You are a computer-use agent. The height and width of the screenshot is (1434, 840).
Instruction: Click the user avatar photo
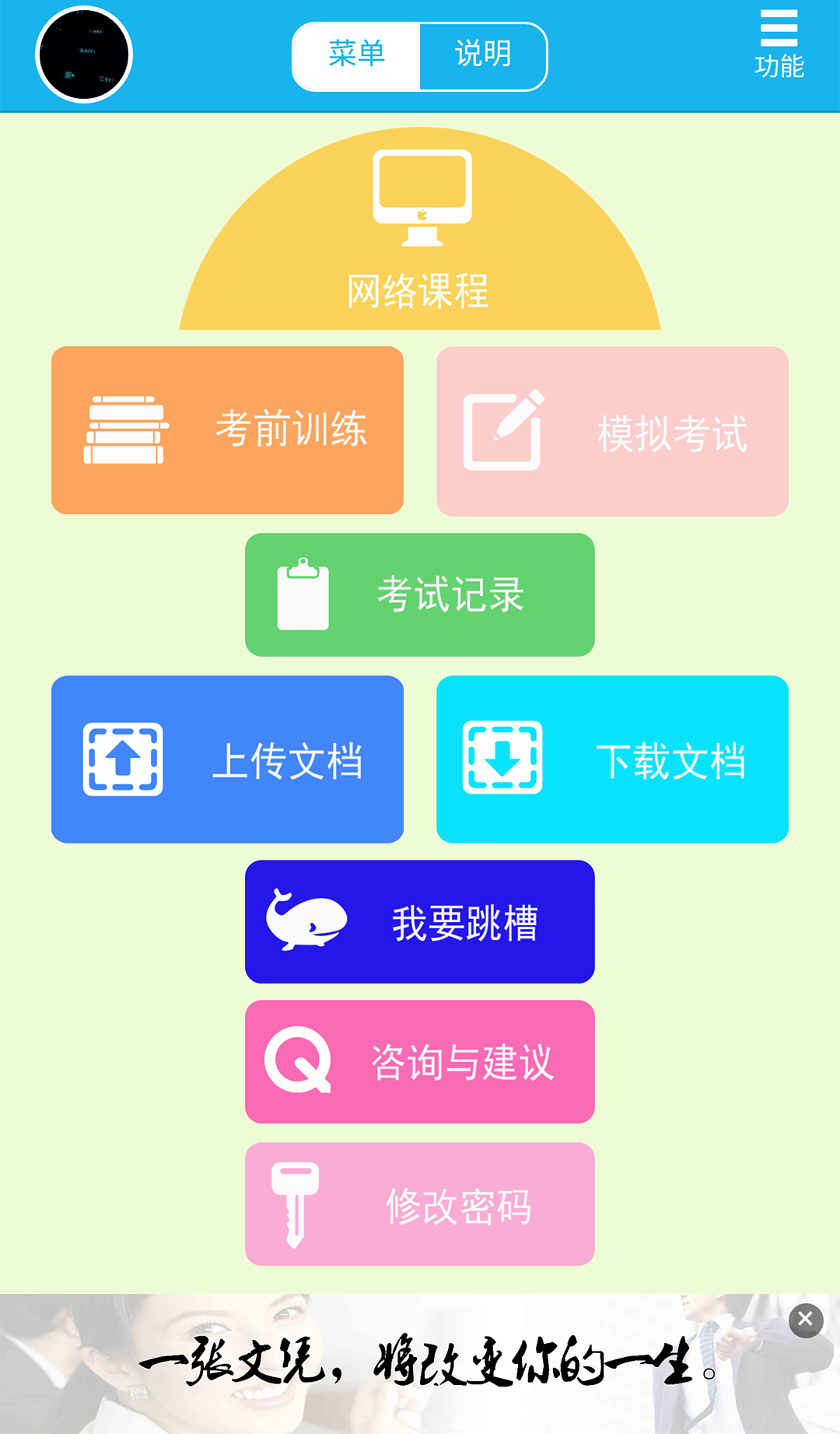point(86,55)
